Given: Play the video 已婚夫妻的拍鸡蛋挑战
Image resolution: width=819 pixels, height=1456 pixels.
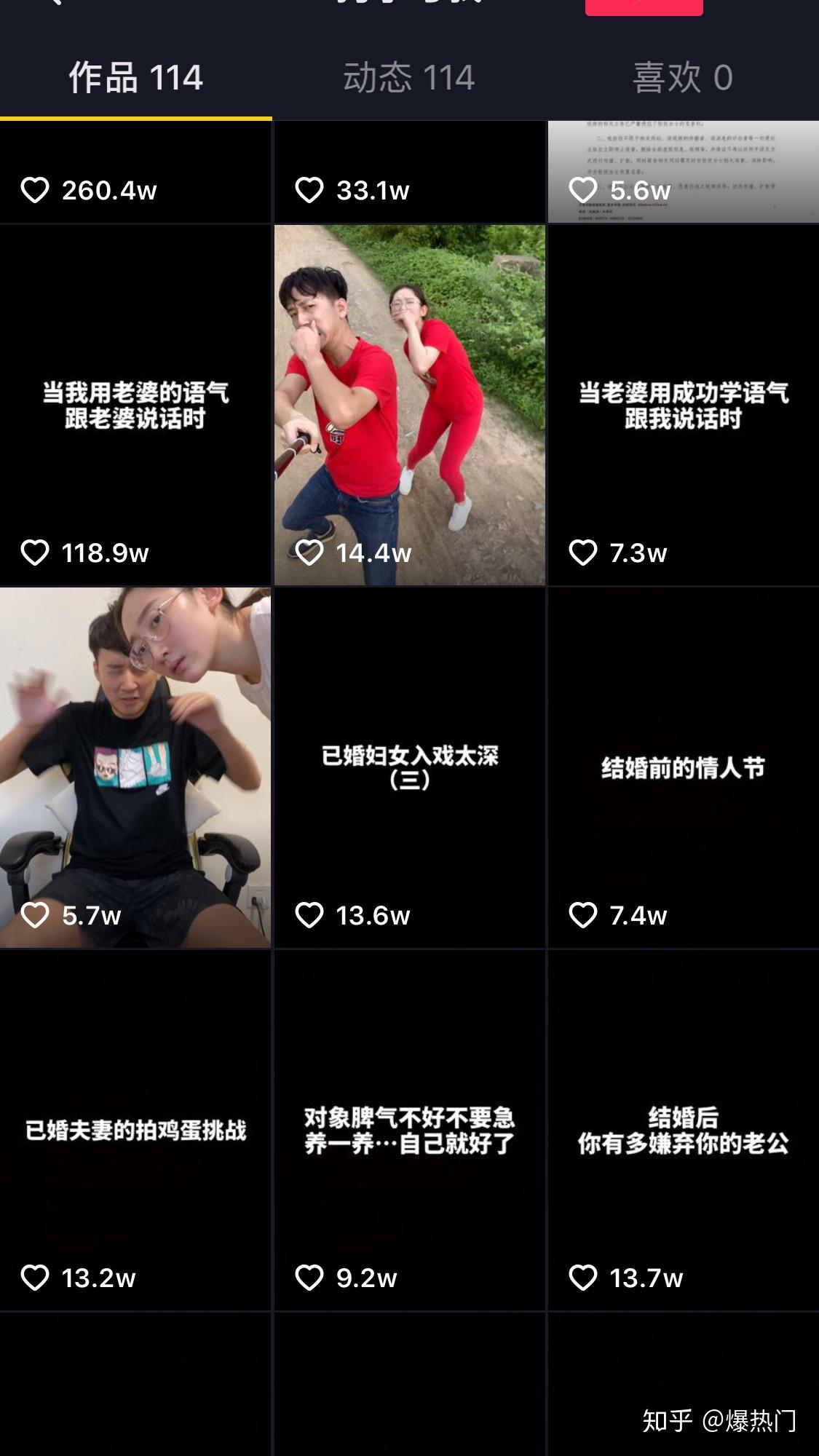Looking at the screenshot, I should 135,1130.
